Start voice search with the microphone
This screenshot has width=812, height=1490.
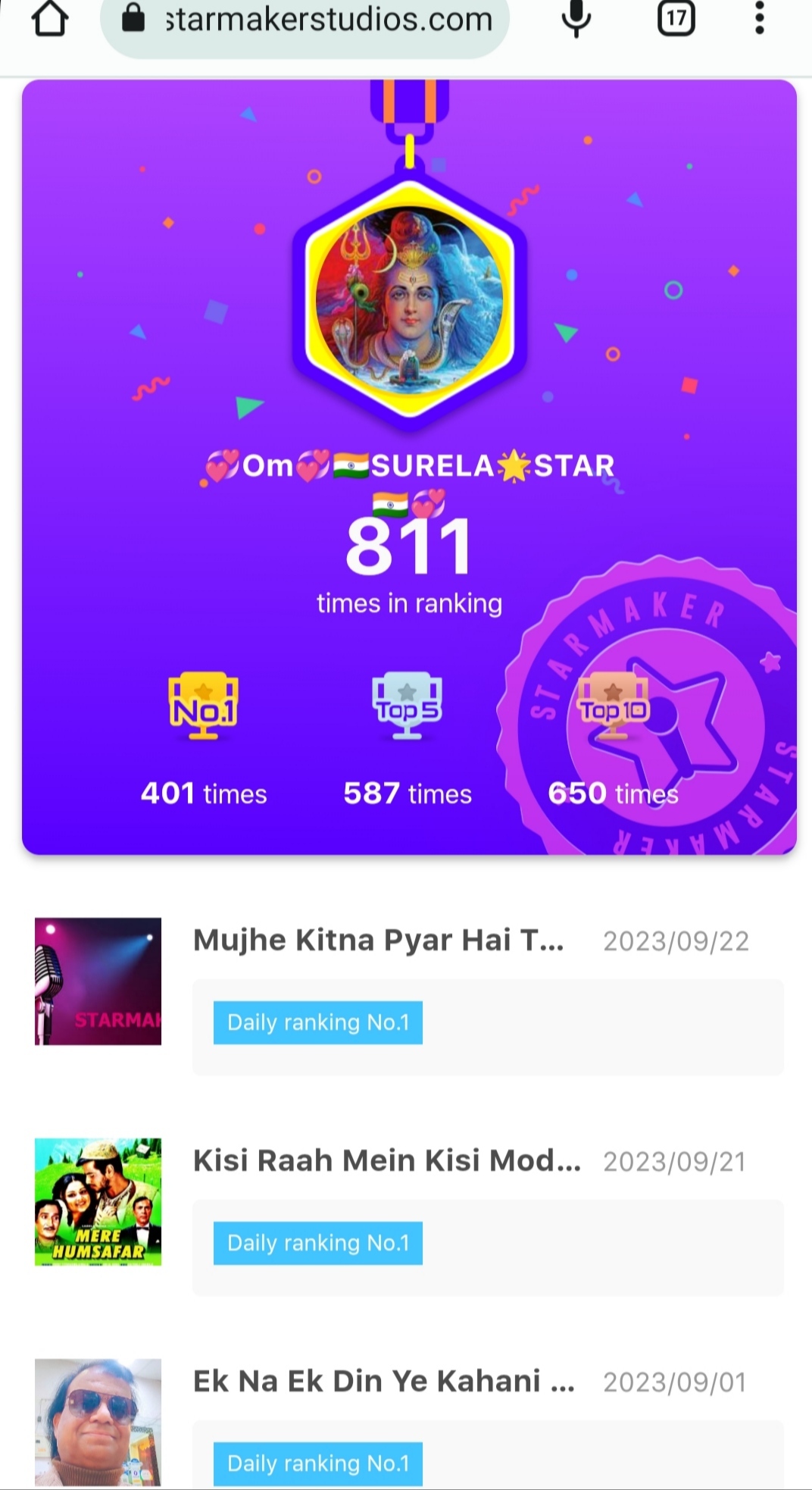point(576,19)
